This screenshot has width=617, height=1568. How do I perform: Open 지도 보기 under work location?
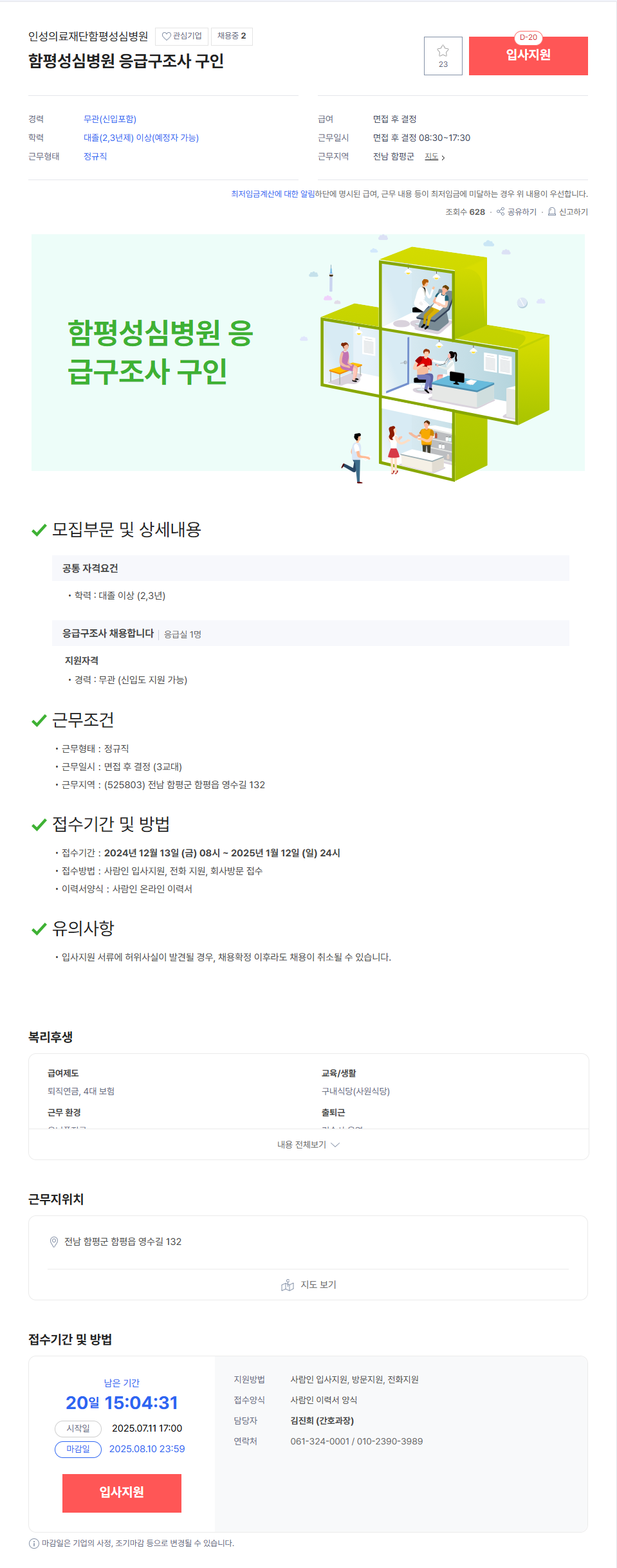point(308,1284)
